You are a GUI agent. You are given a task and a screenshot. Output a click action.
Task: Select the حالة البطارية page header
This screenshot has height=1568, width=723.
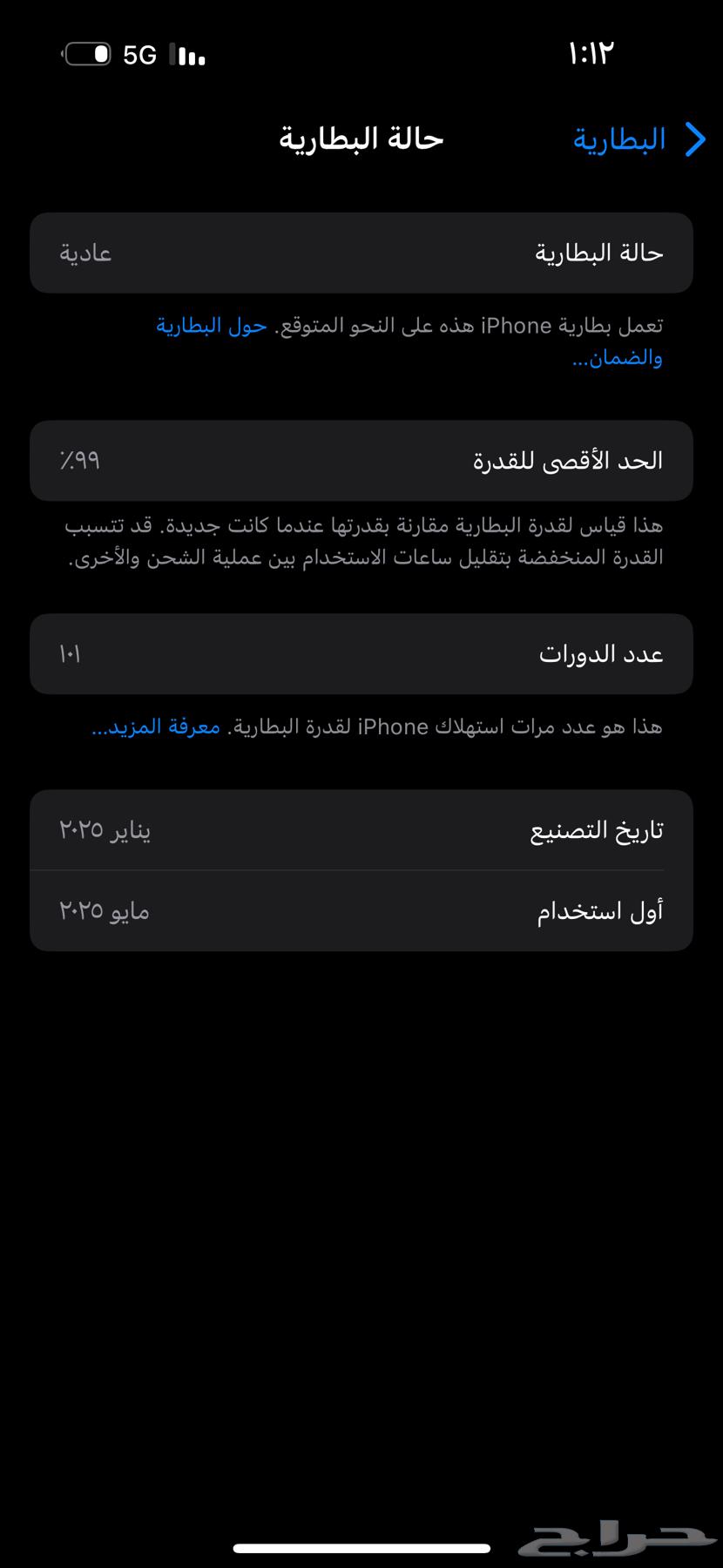[361, 139]
